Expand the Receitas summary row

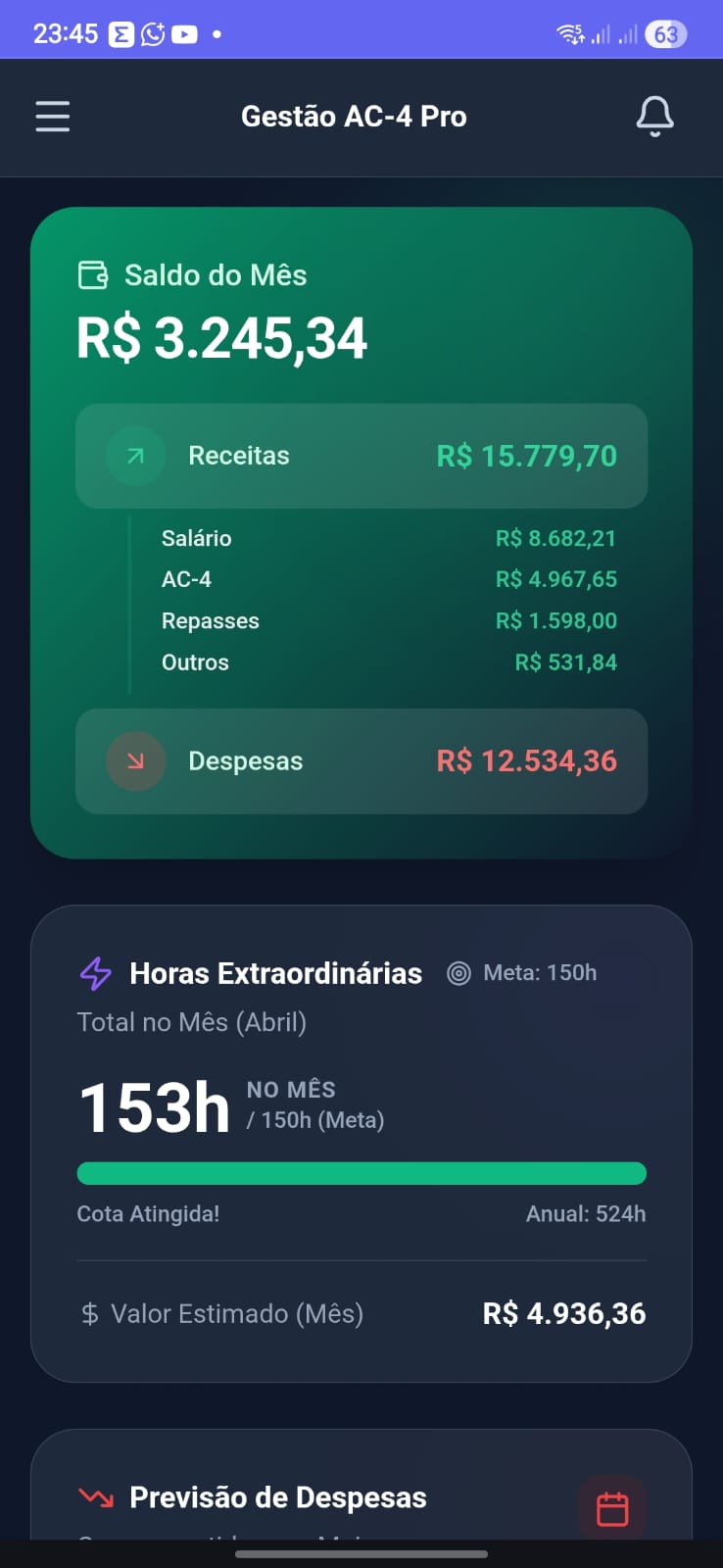click(x=361, y=456)
